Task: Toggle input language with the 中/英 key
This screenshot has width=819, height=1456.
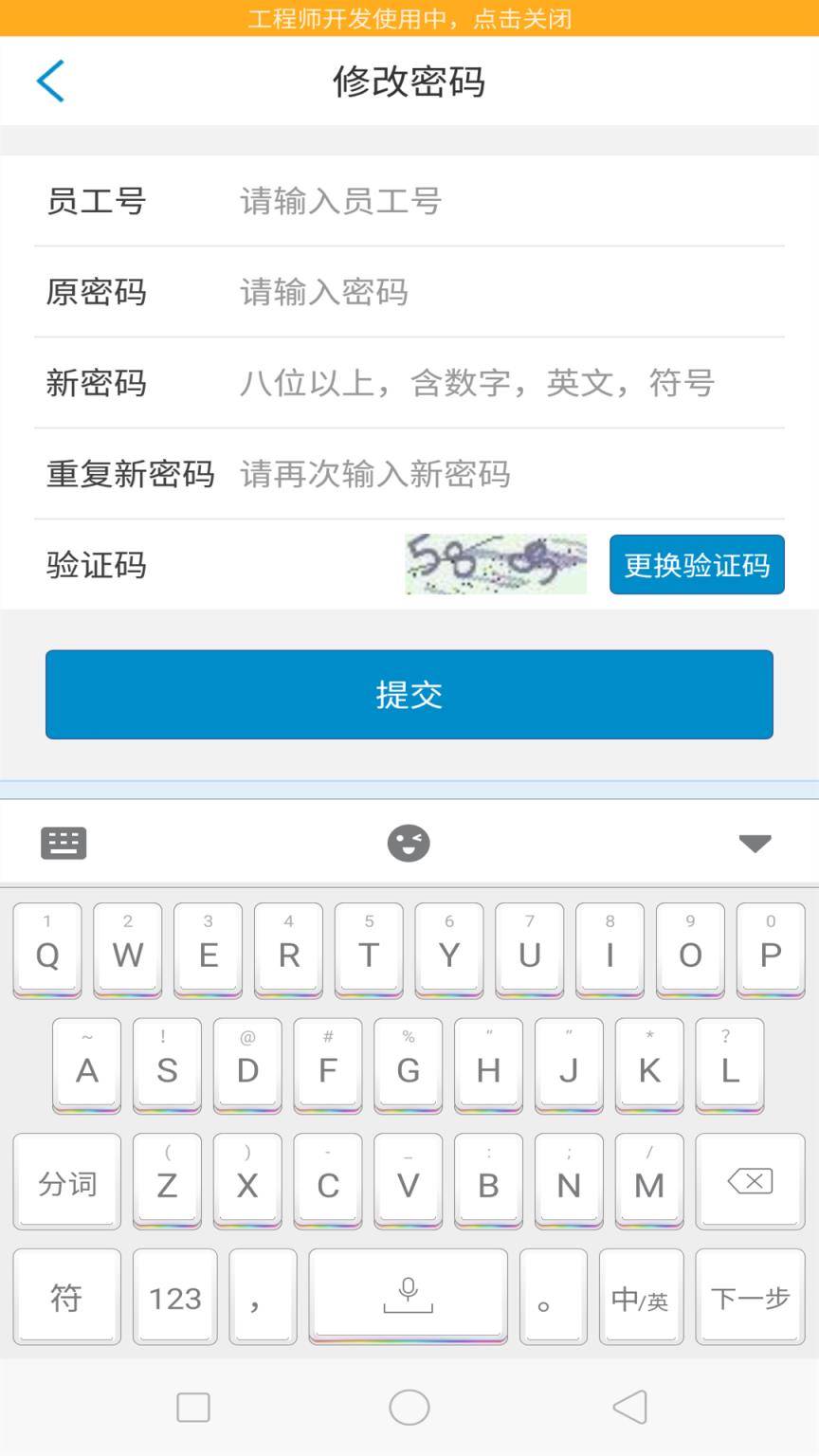Action: tap(641, 1296)
